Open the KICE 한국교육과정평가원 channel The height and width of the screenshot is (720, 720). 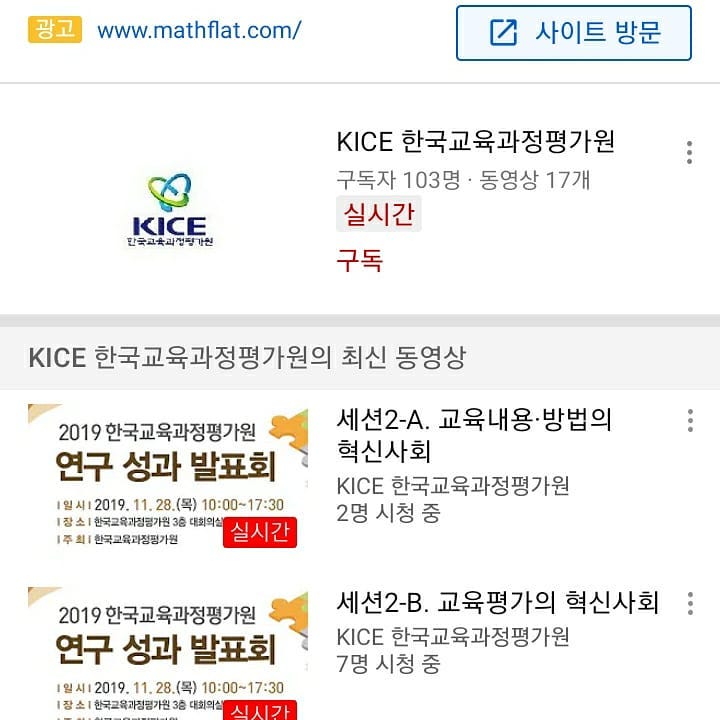point(475,141)
